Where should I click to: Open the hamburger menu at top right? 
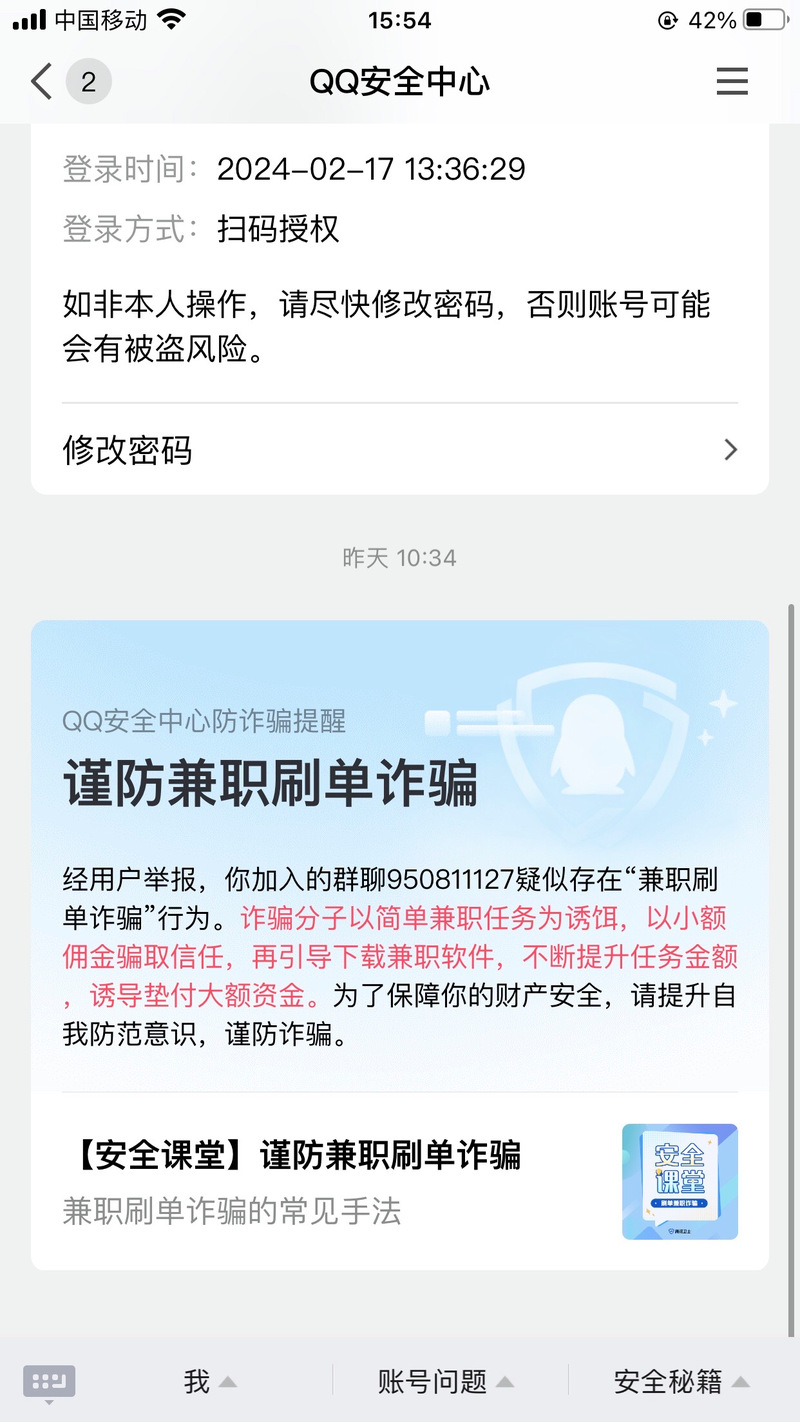tap(732, 81)
